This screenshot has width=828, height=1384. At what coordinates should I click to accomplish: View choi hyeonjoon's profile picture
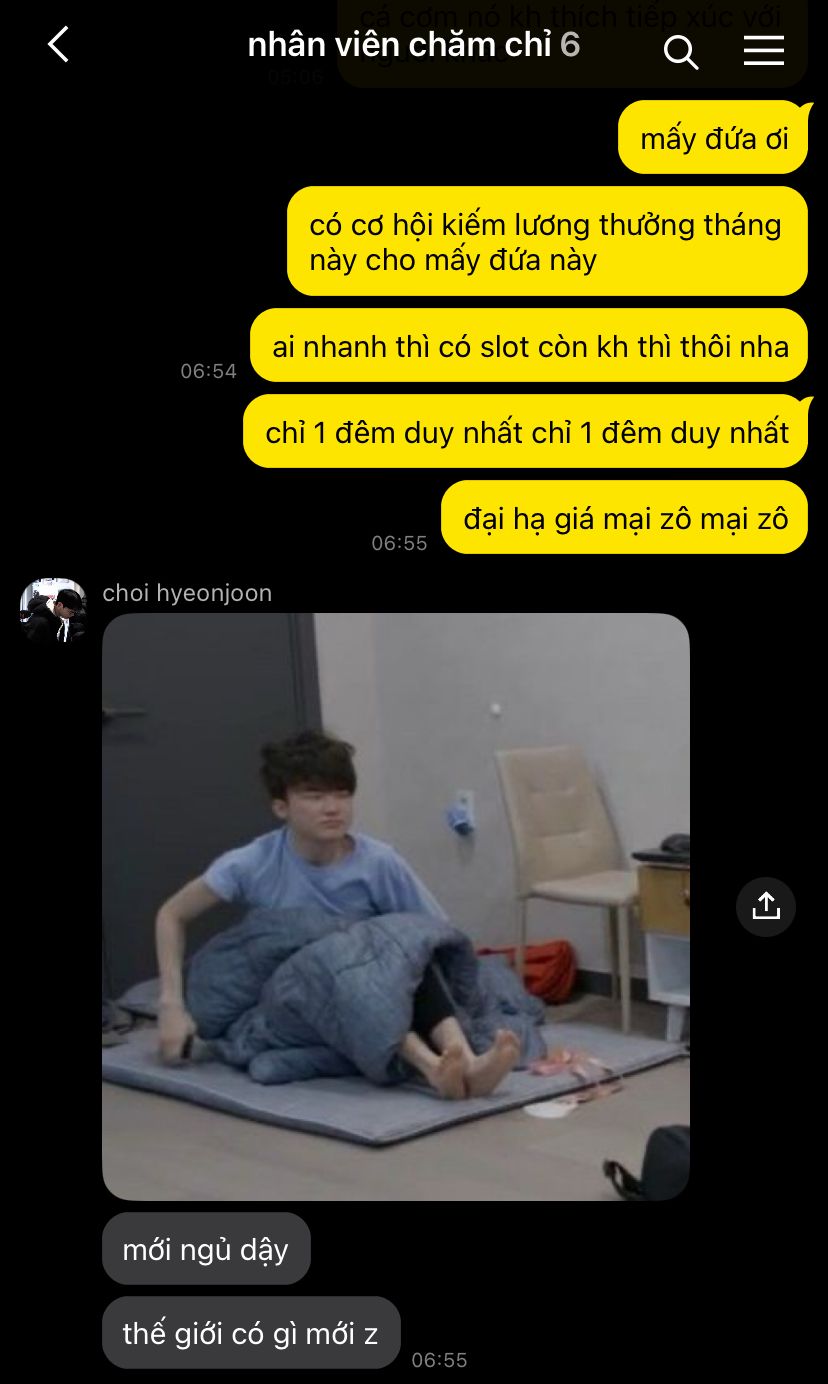coord(53,609)
